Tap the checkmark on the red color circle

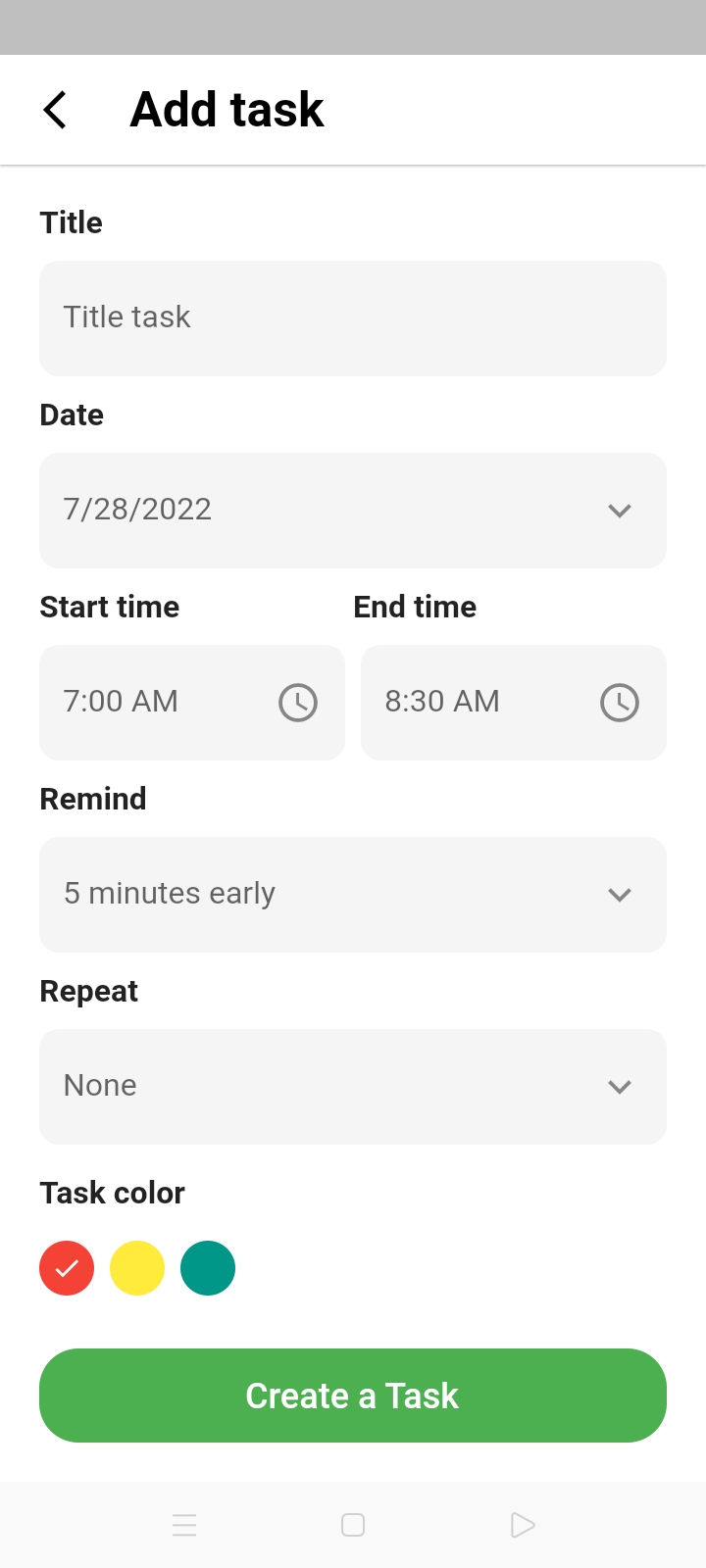coord(67,1267)
